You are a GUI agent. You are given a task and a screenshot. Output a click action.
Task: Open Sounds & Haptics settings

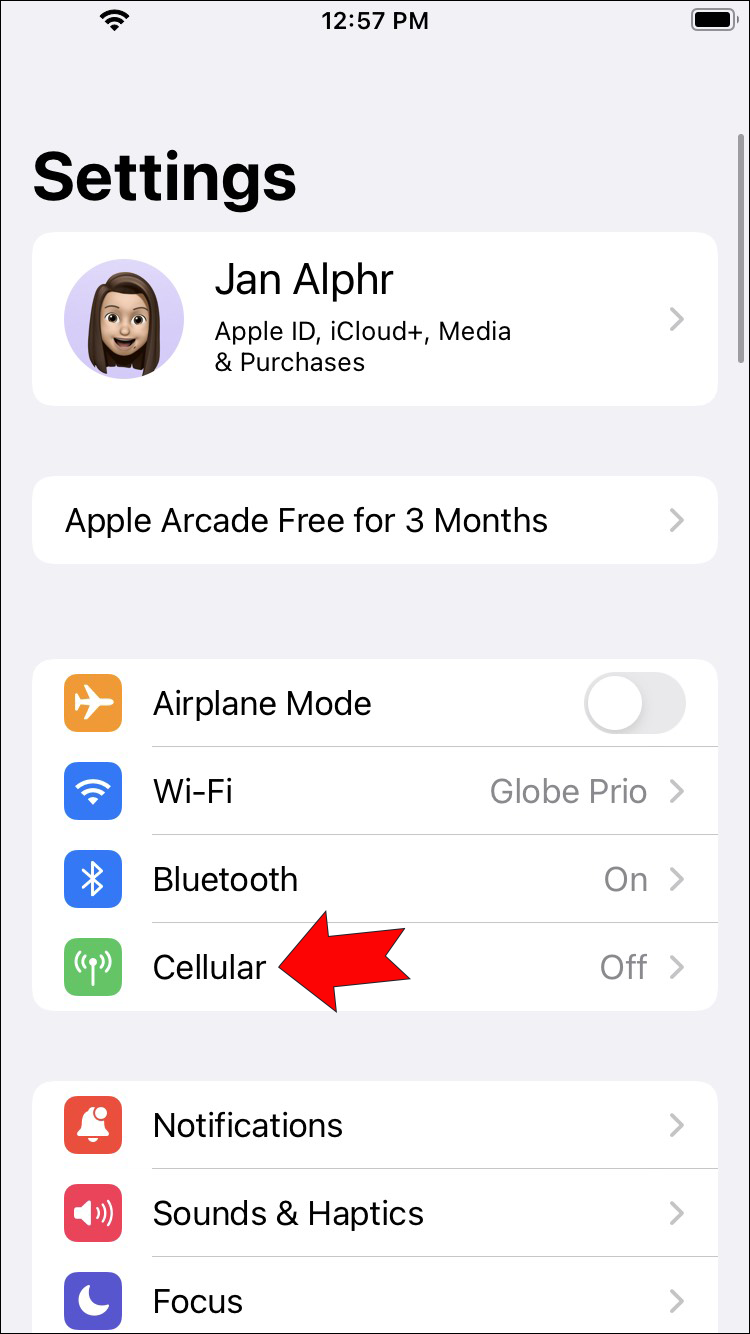click(374, 1213)
